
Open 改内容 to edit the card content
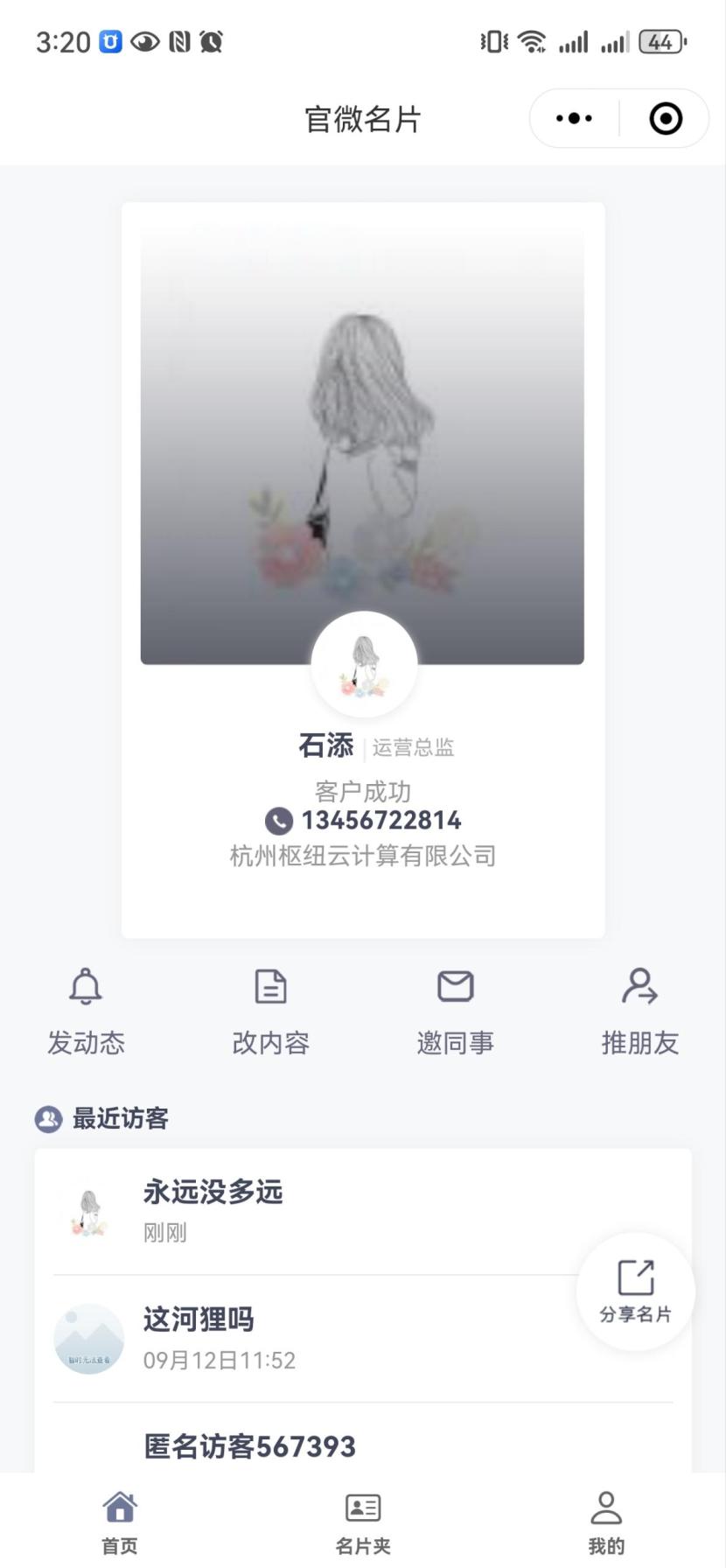(270, 1011)
